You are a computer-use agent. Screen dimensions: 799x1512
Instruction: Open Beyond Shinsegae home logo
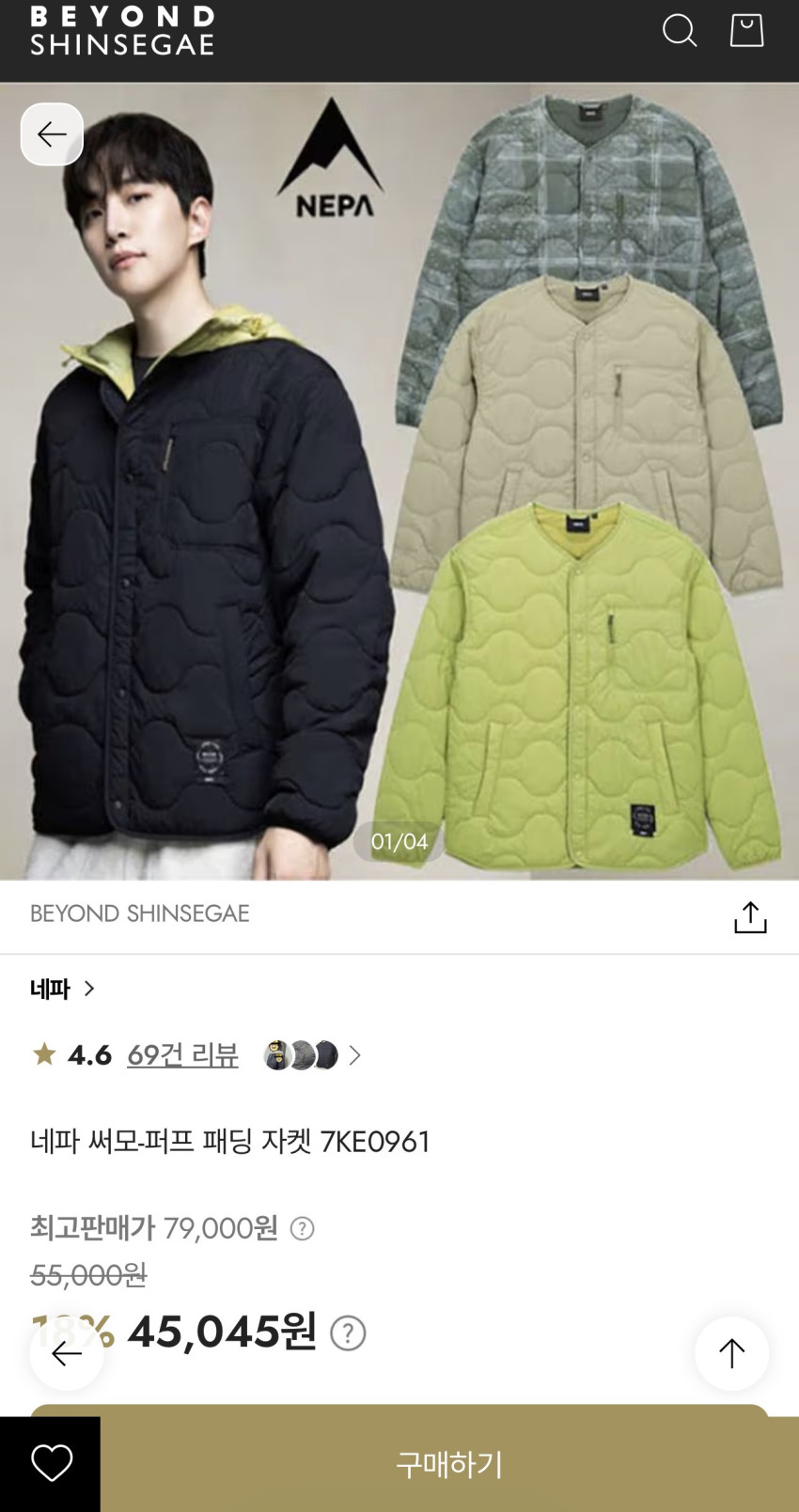tap(122, 31)
